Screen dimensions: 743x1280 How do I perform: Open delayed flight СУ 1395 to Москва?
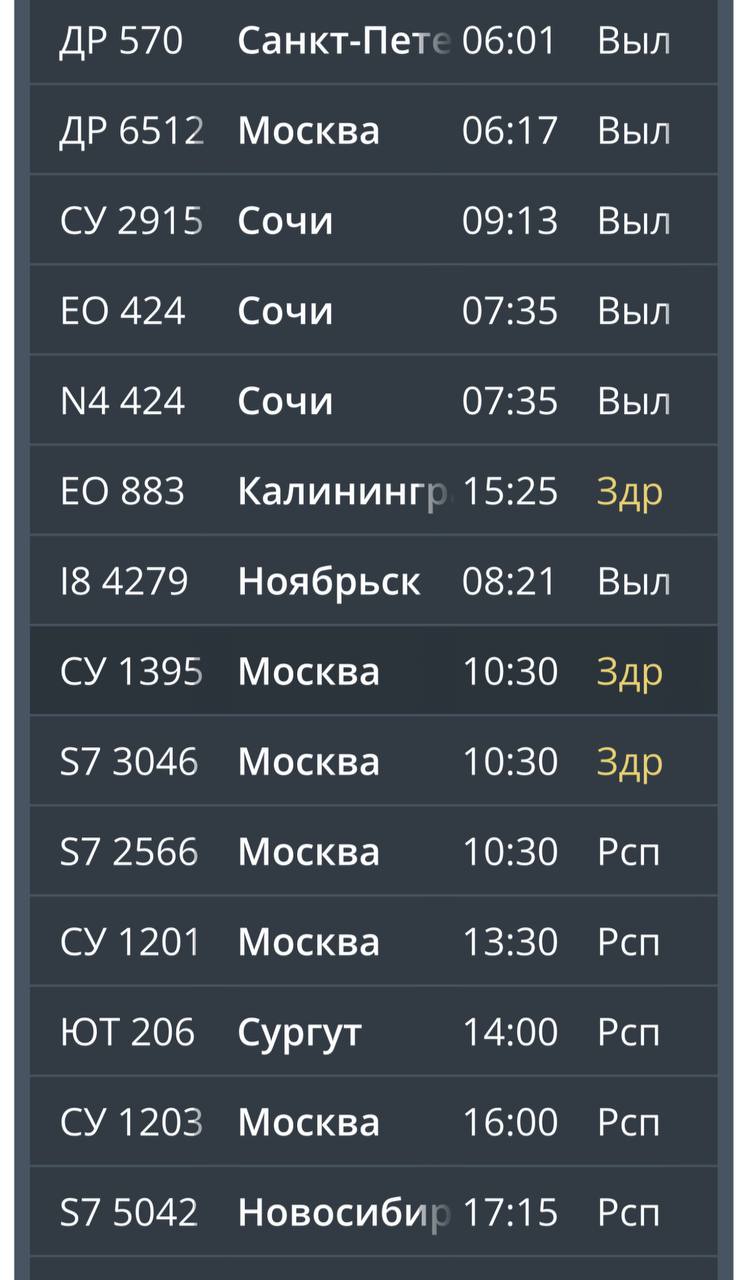point(372,671)
